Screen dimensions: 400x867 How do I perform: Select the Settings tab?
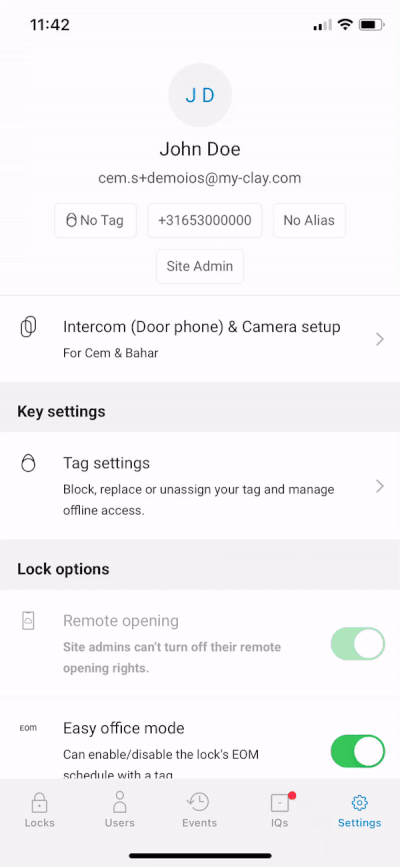pyautogui.click(x=360, y=809)
